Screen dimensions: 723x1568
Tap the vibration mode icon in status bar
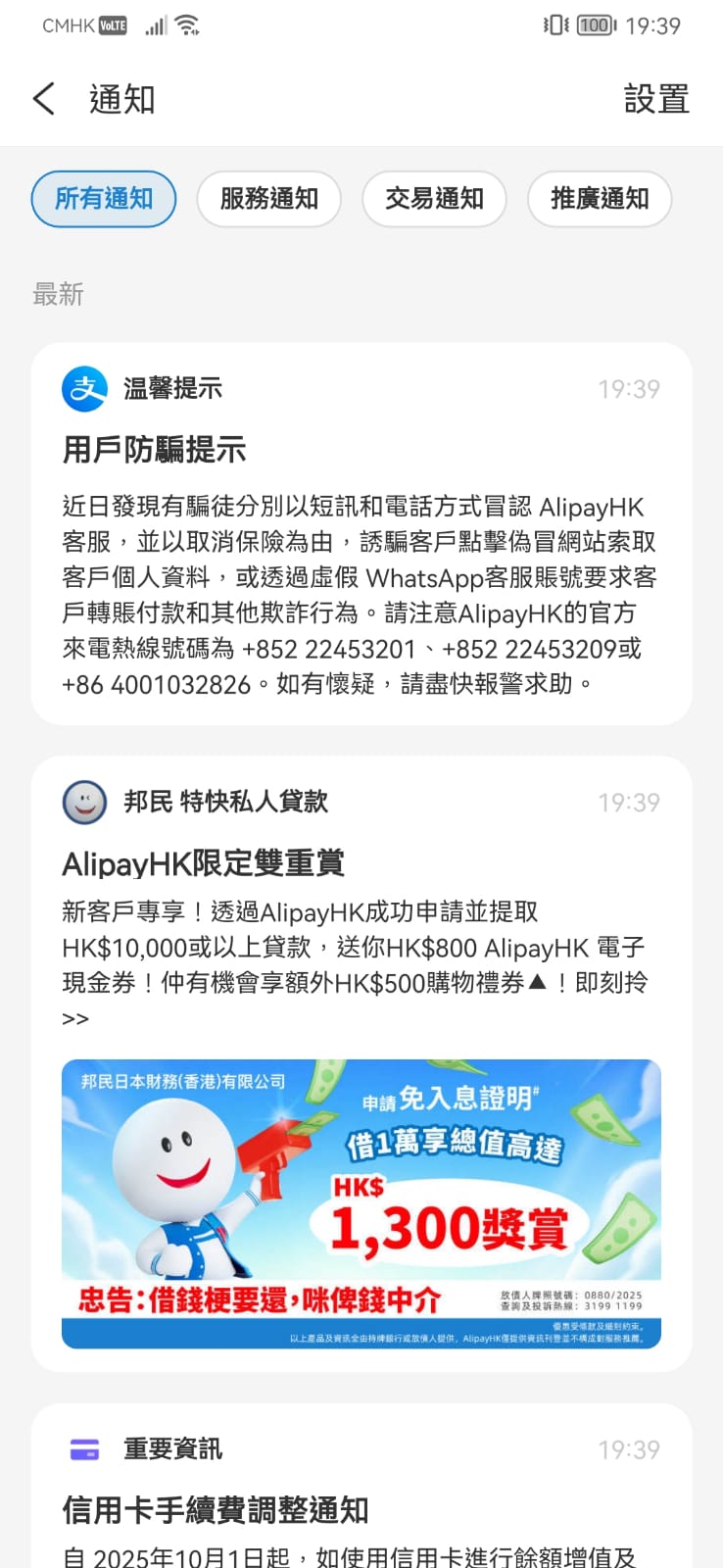(x=554, y=25)
